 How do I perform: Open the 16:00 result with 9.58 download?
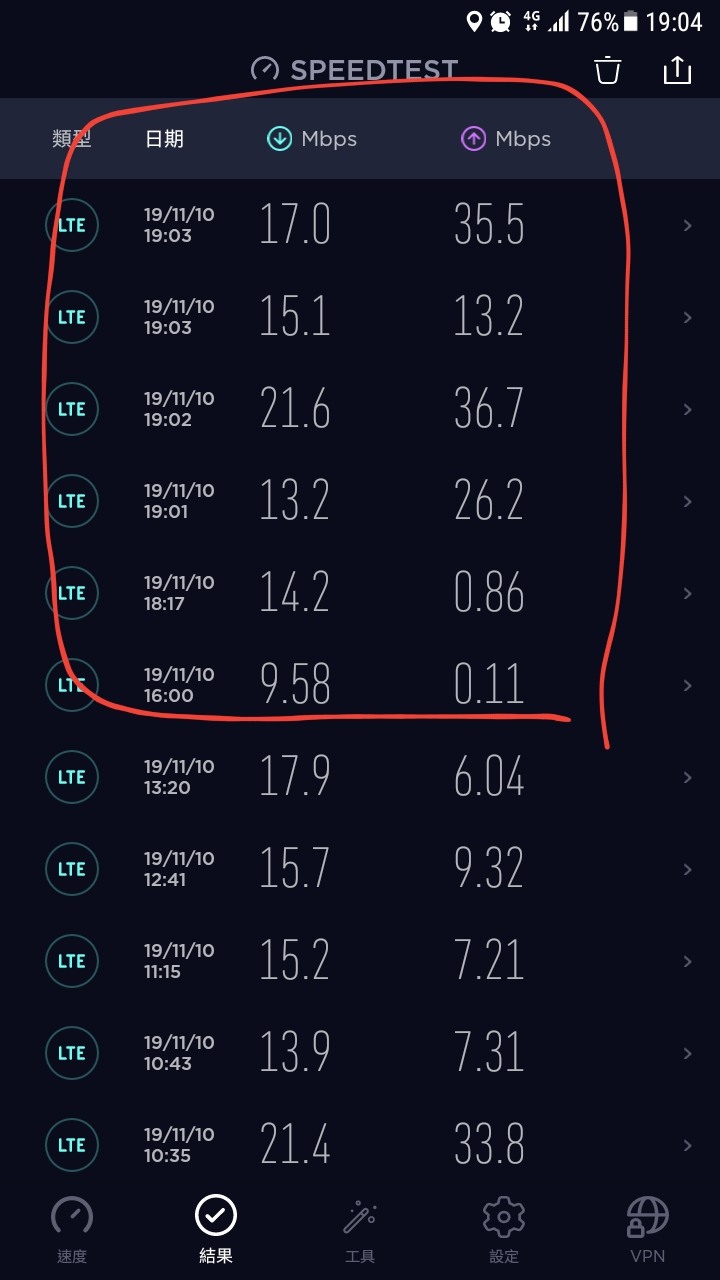click(x=360, y=685)
